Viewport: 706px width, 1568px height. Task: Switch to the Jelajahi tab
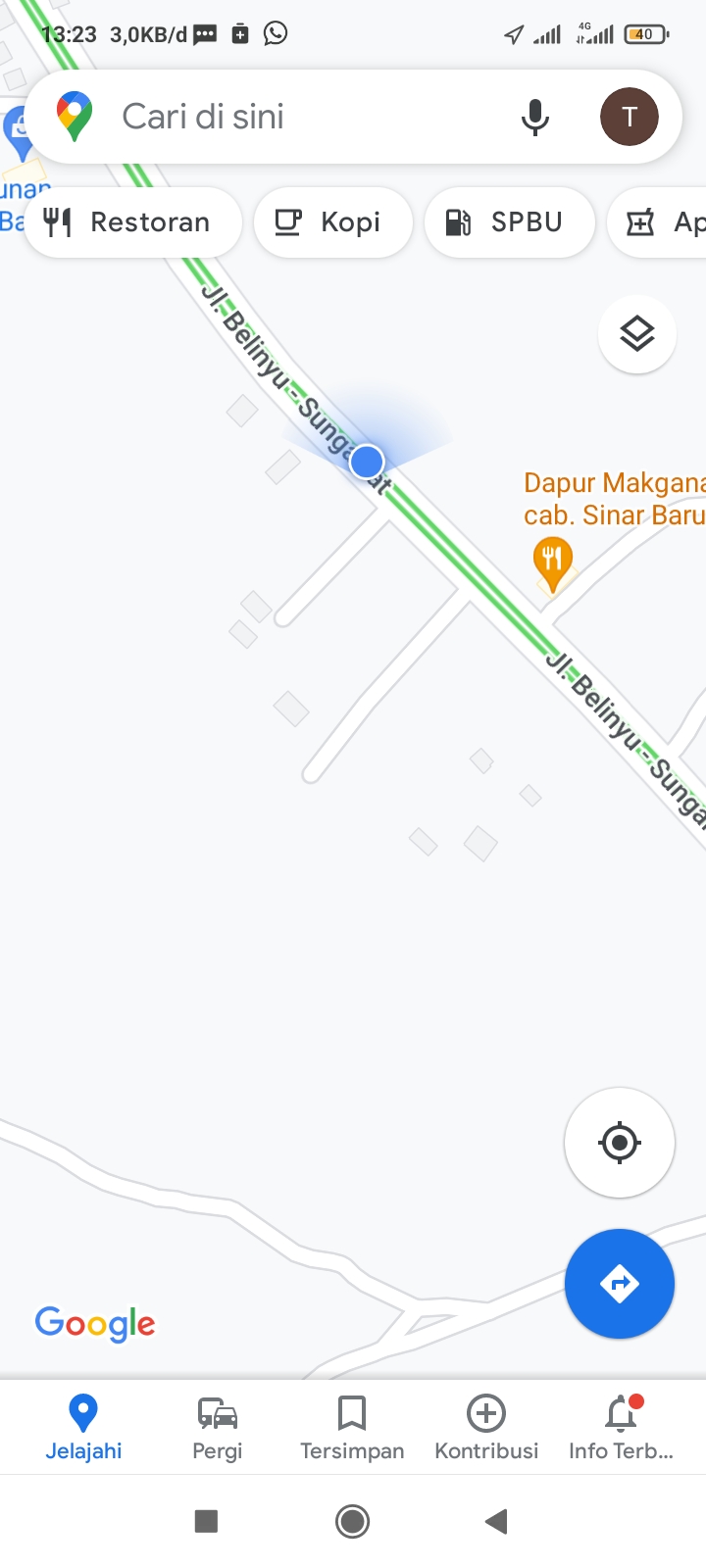[83, 1427]
